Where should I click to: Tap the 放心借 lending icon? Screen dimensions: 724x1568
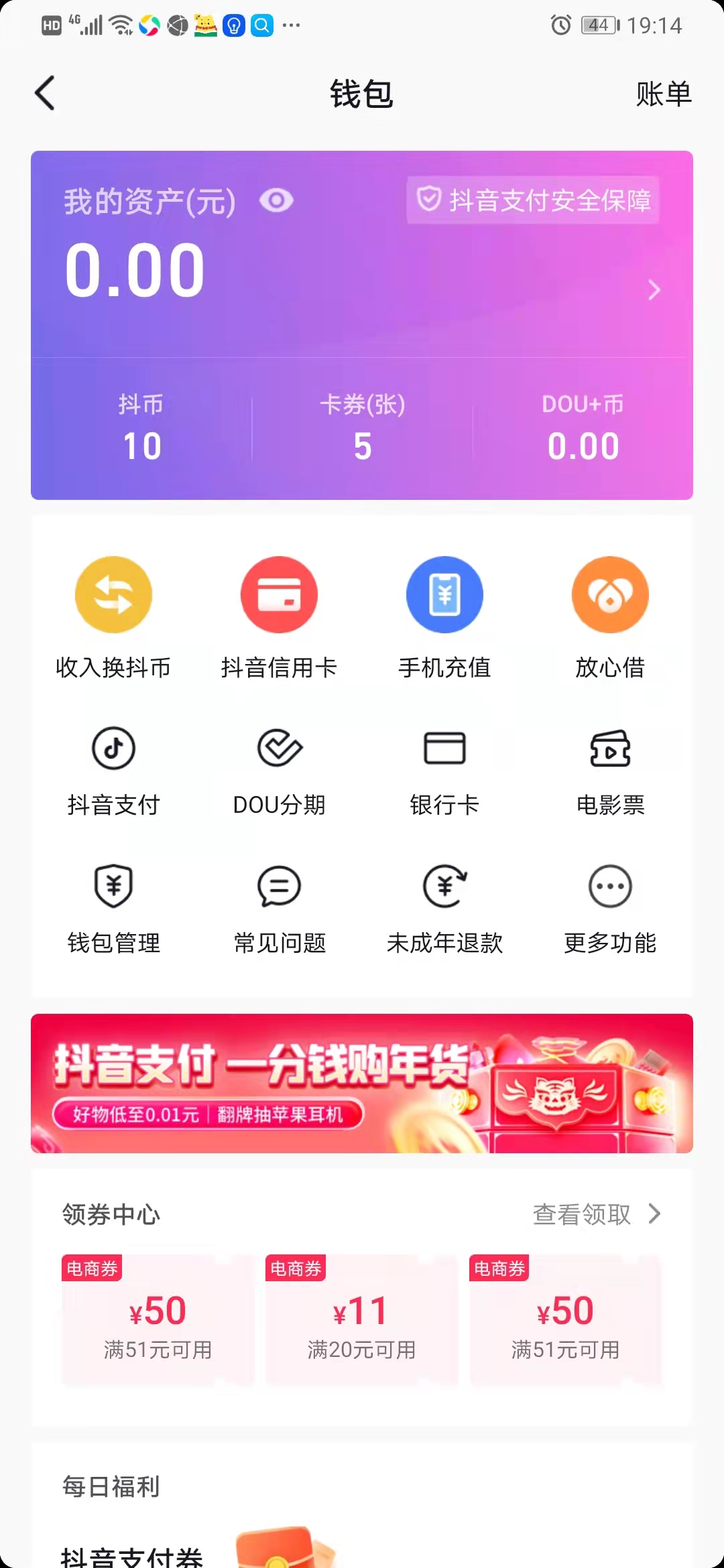tap(610, 616)
